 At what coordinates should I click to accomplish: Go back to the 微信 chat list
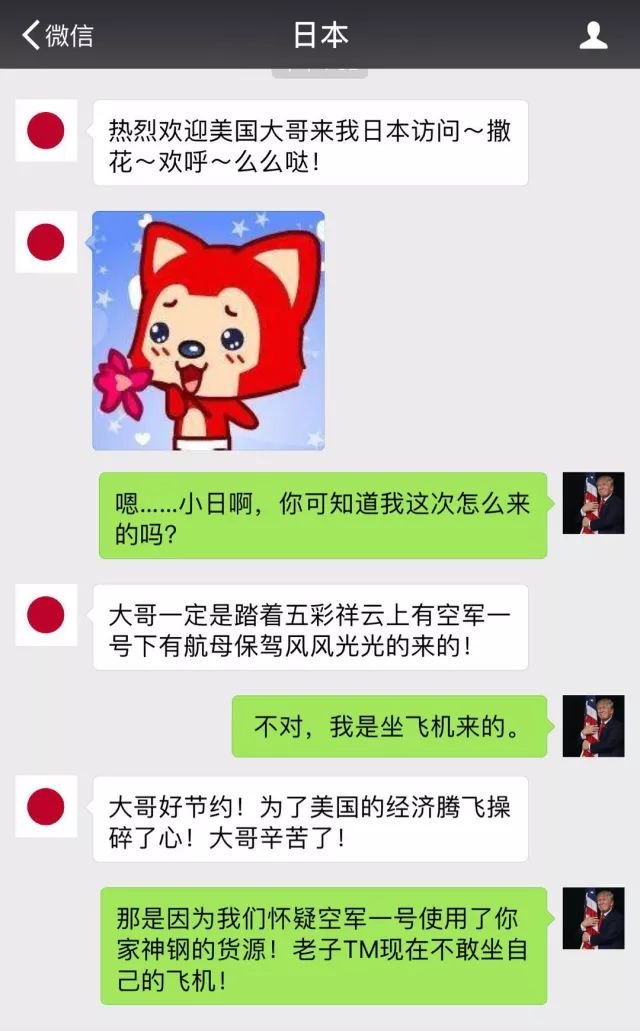(57, 35)
